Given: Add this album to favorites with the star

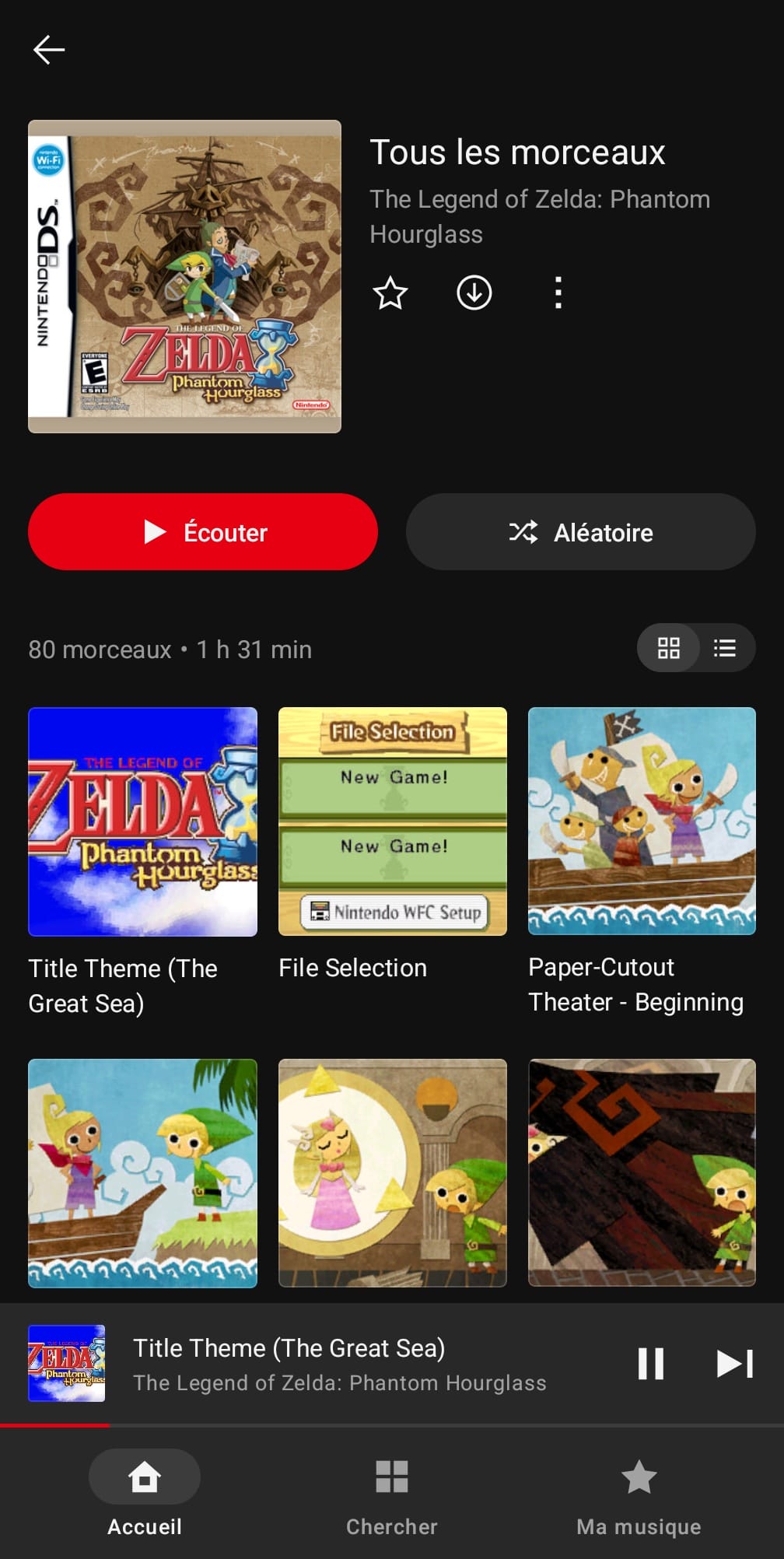Looking at the screenshot, I should 390,293.
